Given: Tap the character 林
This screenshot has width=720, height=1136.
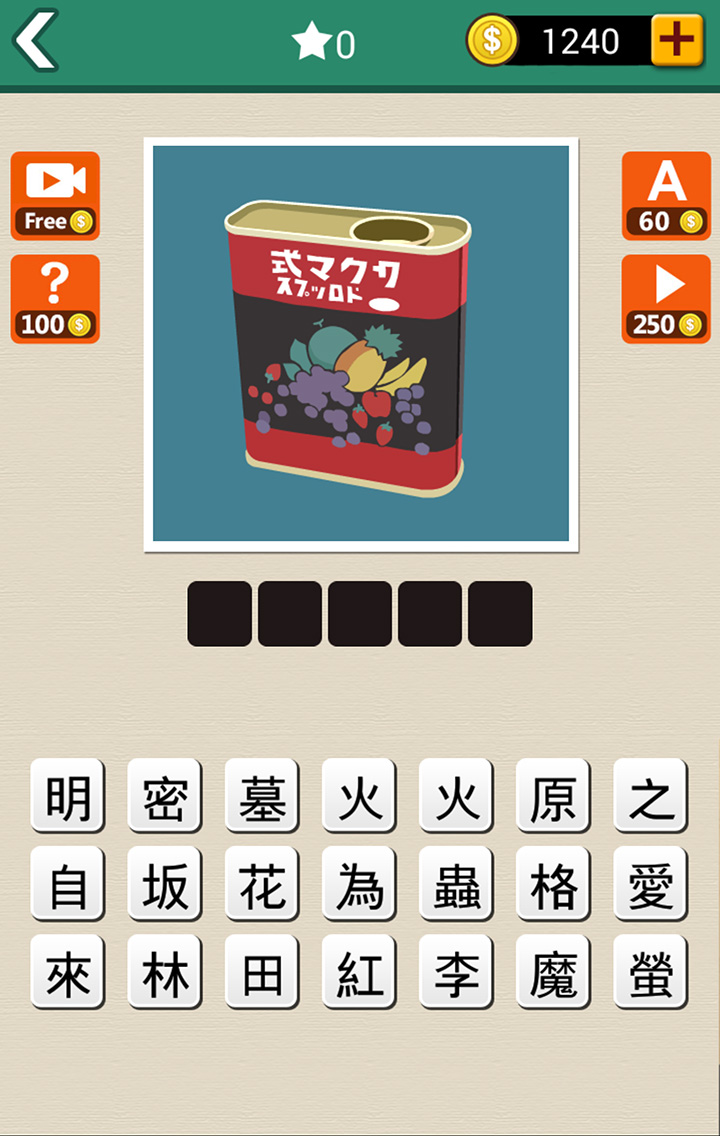Looking at the screenshot, I should pos(165,972).
